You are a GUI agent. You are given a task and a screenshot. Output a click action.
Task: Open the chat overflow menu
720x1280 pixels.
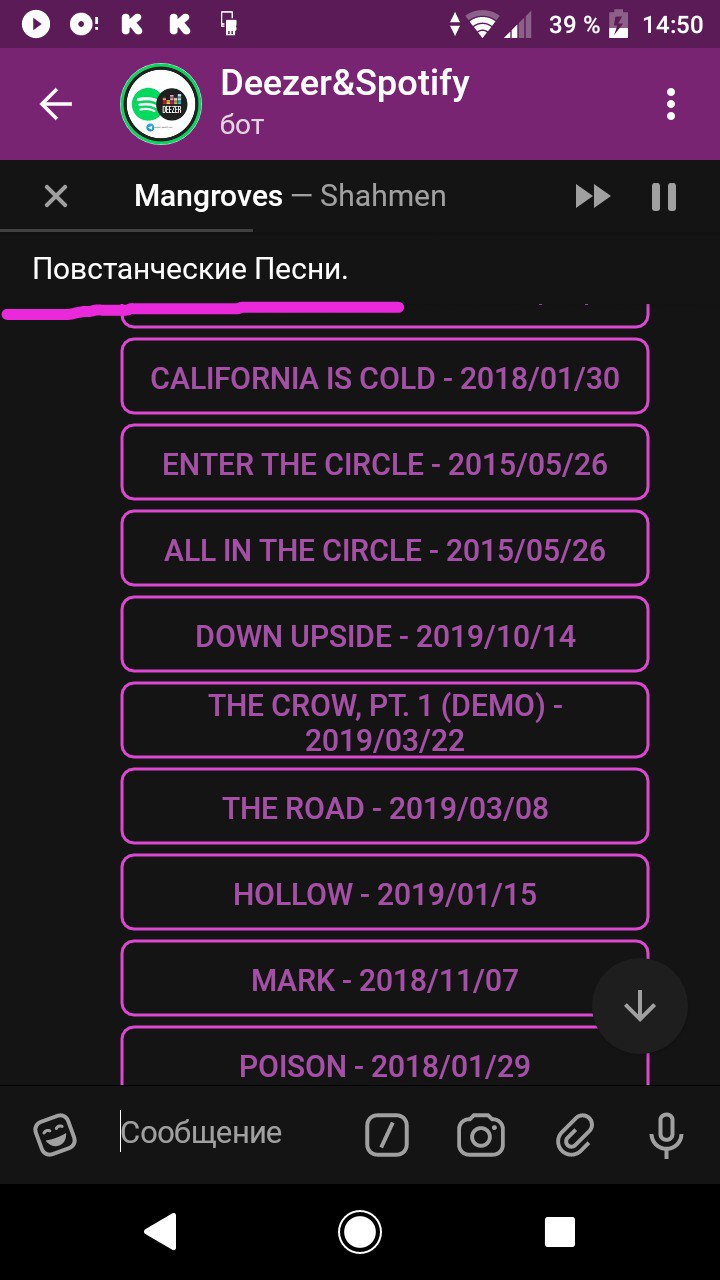pyautogui.click(x=670, y=104)
